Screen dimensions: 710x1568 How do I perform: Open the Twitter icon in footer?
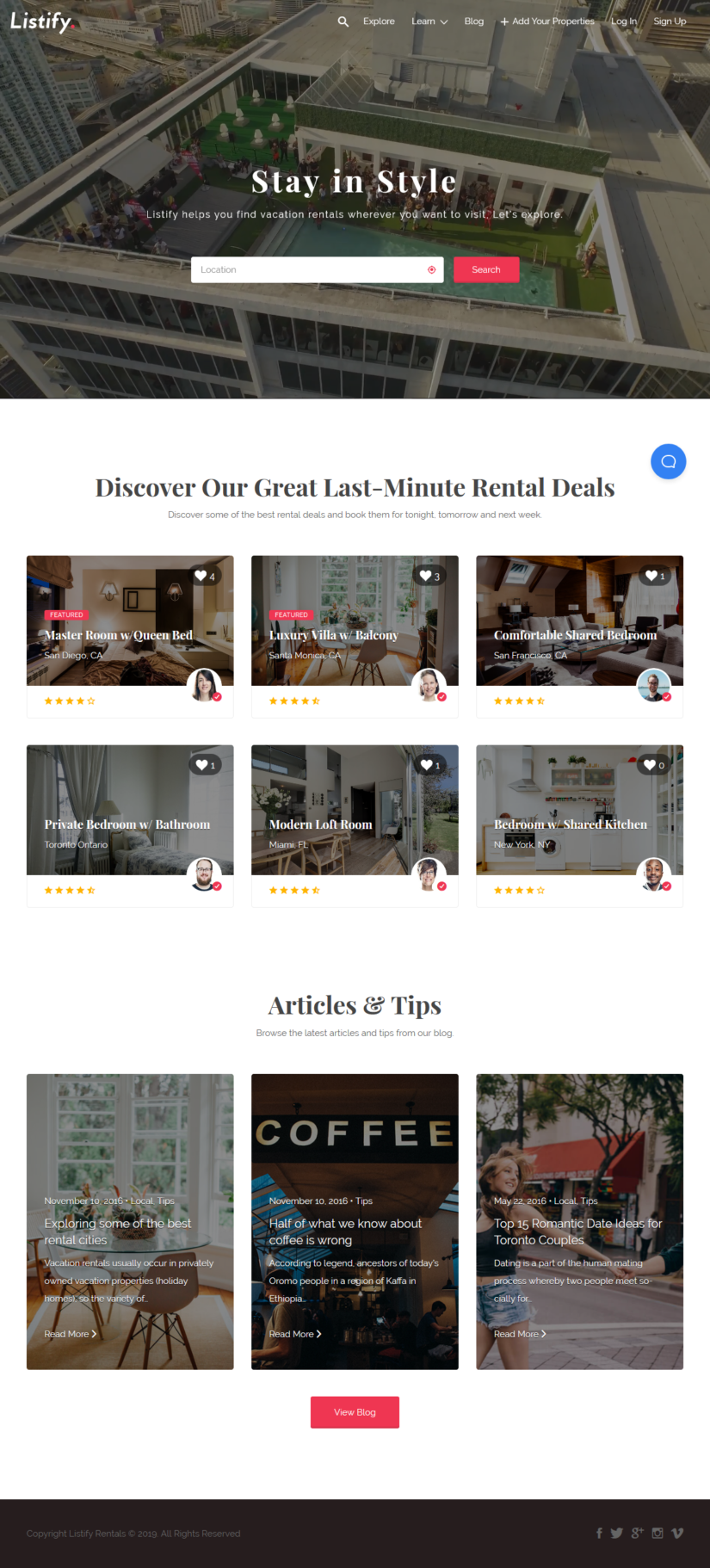[x=616, y=1533]
